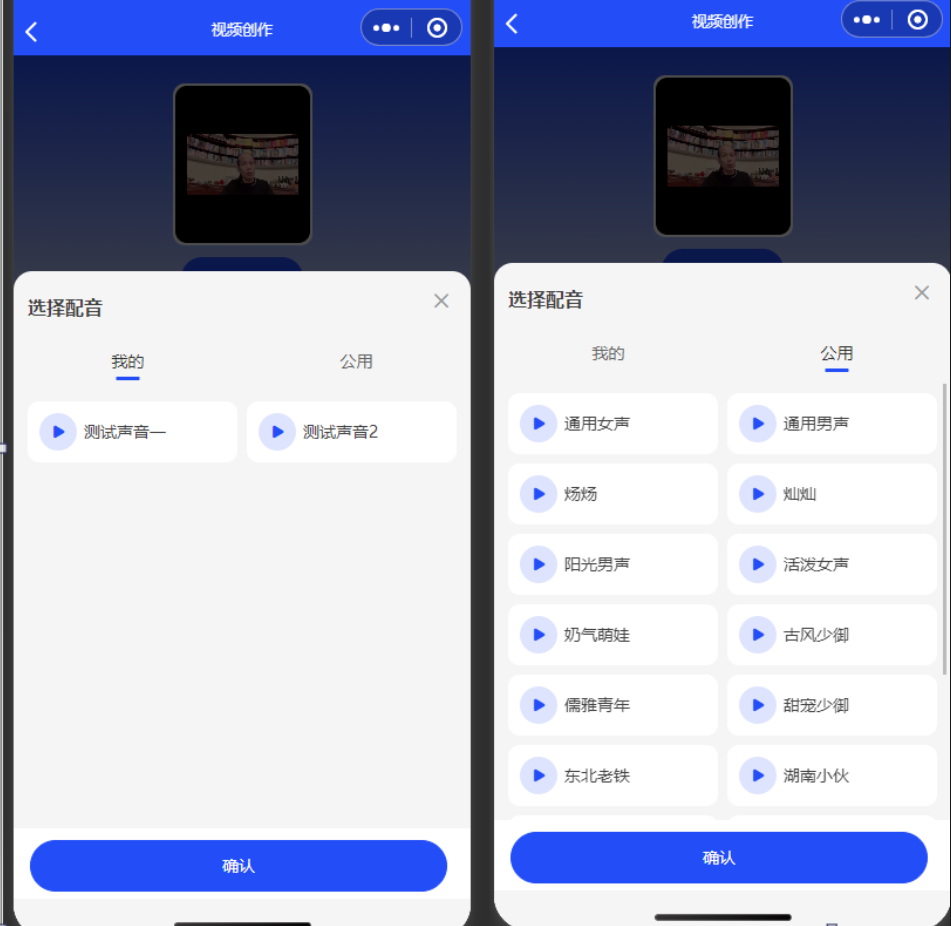Switch to the currently inactive 公用 tab

[x=356, y=362]
